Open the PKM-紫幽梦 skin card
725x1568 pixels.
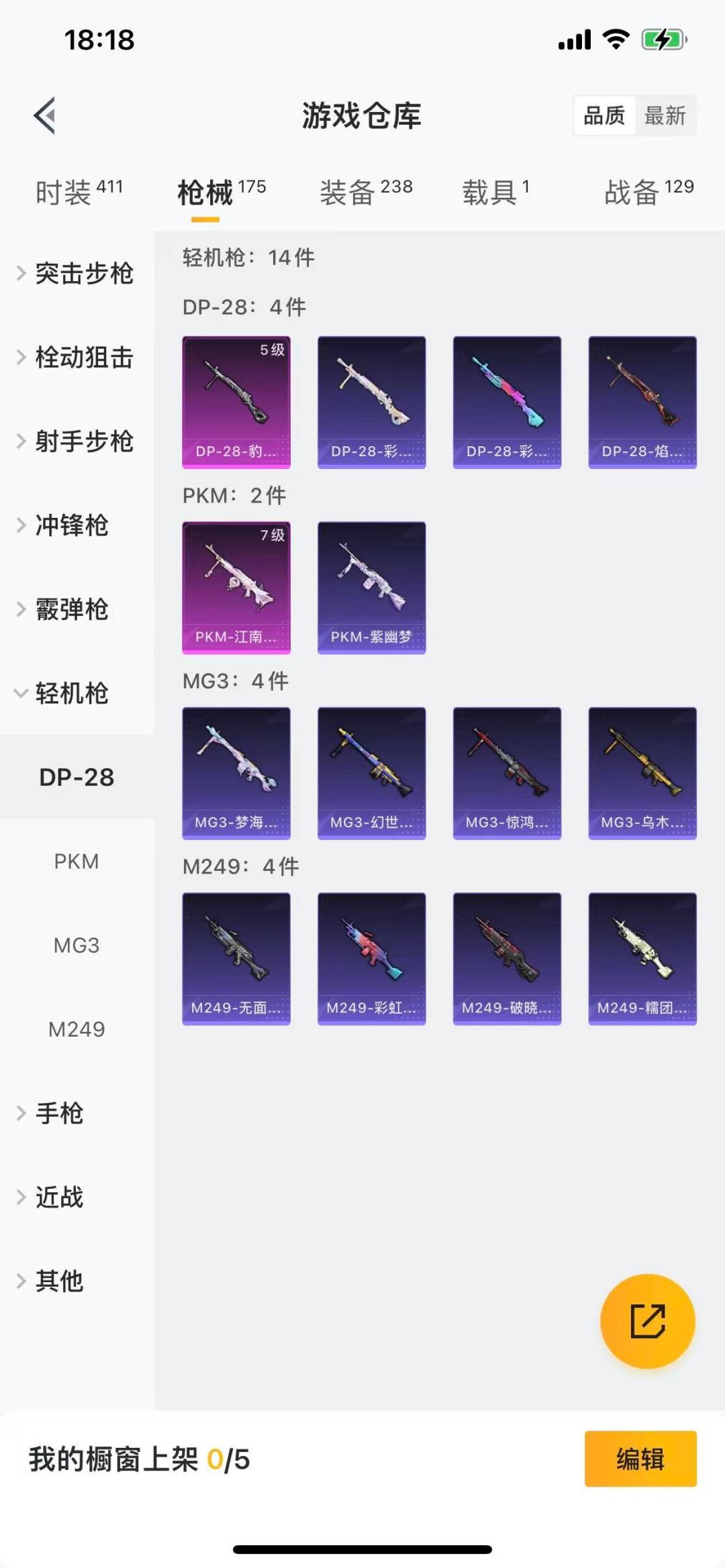click(x=371, y=588)
